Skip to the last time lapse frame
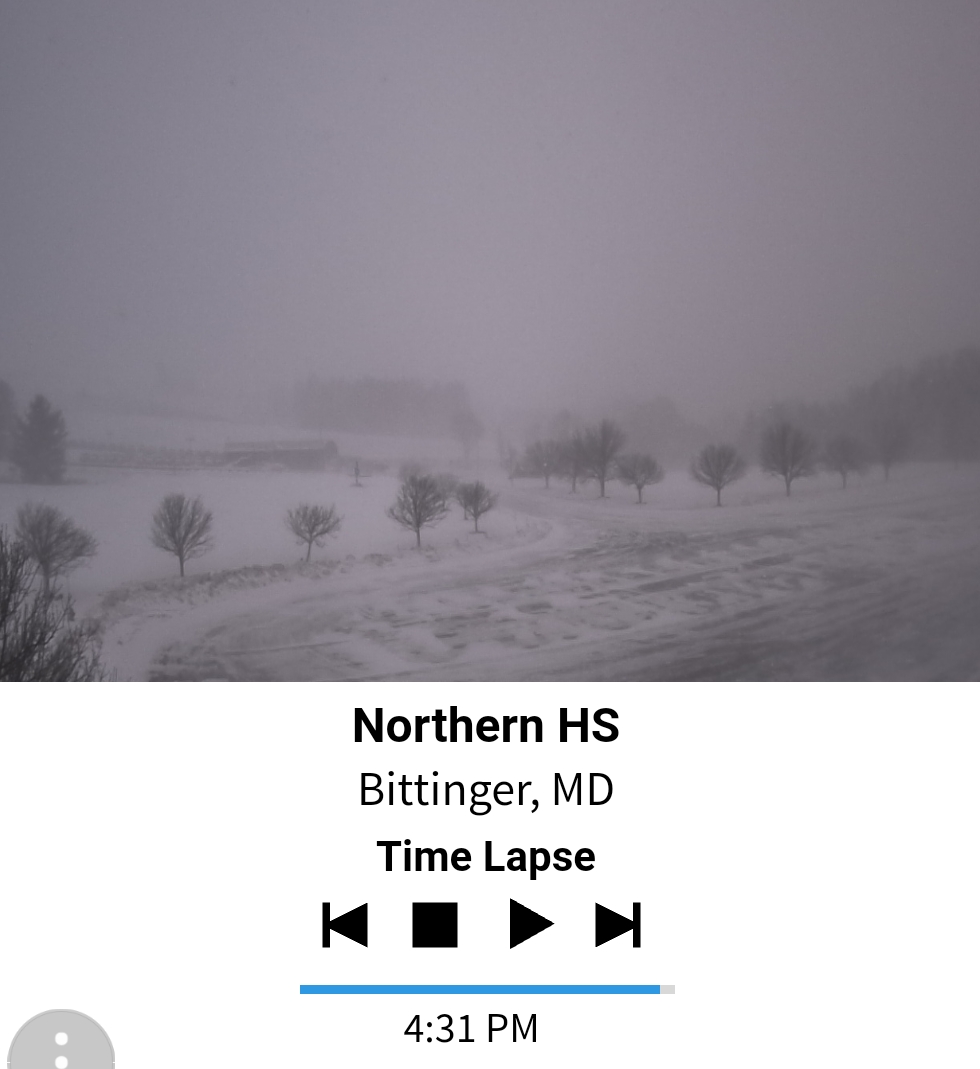The height and width of the screenshot is (1069, 980). 617,924
